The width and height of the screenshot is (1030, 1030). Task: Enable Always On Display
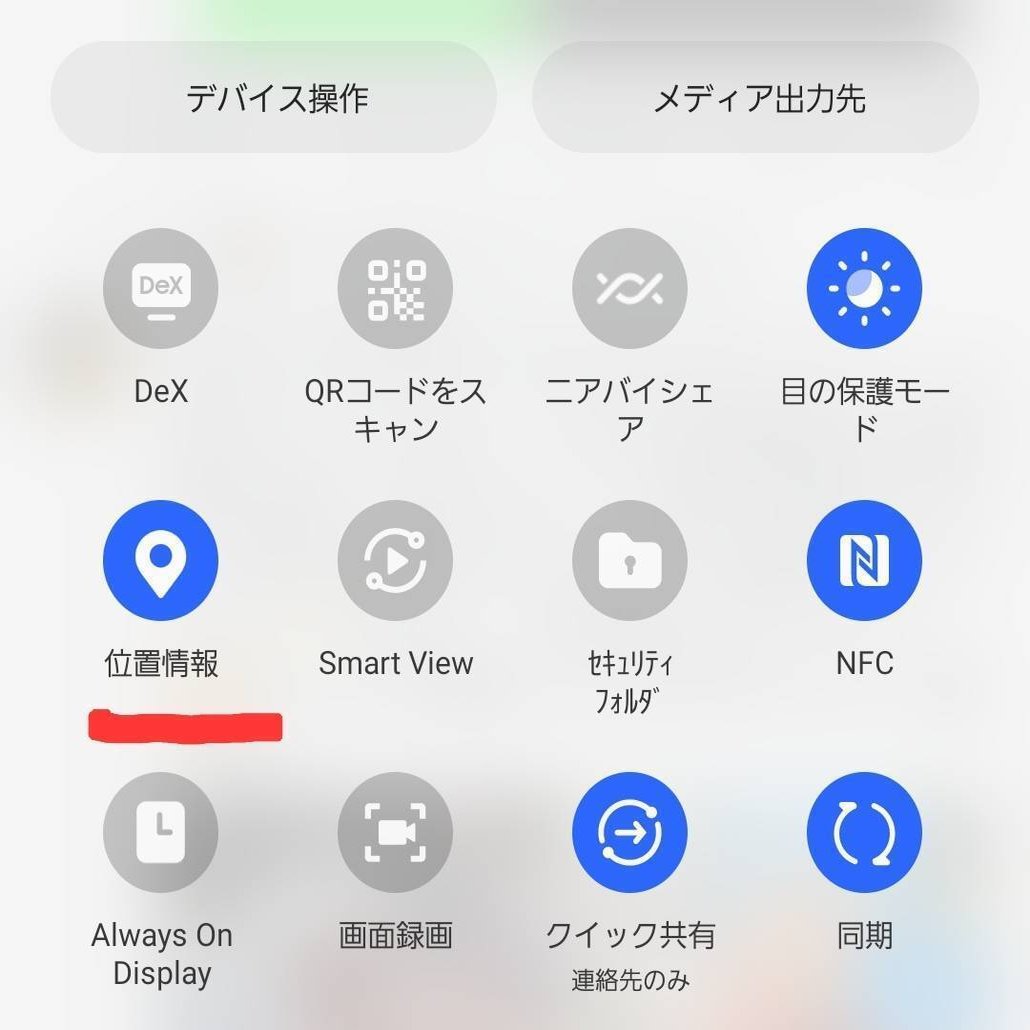[x=161, y=832]
